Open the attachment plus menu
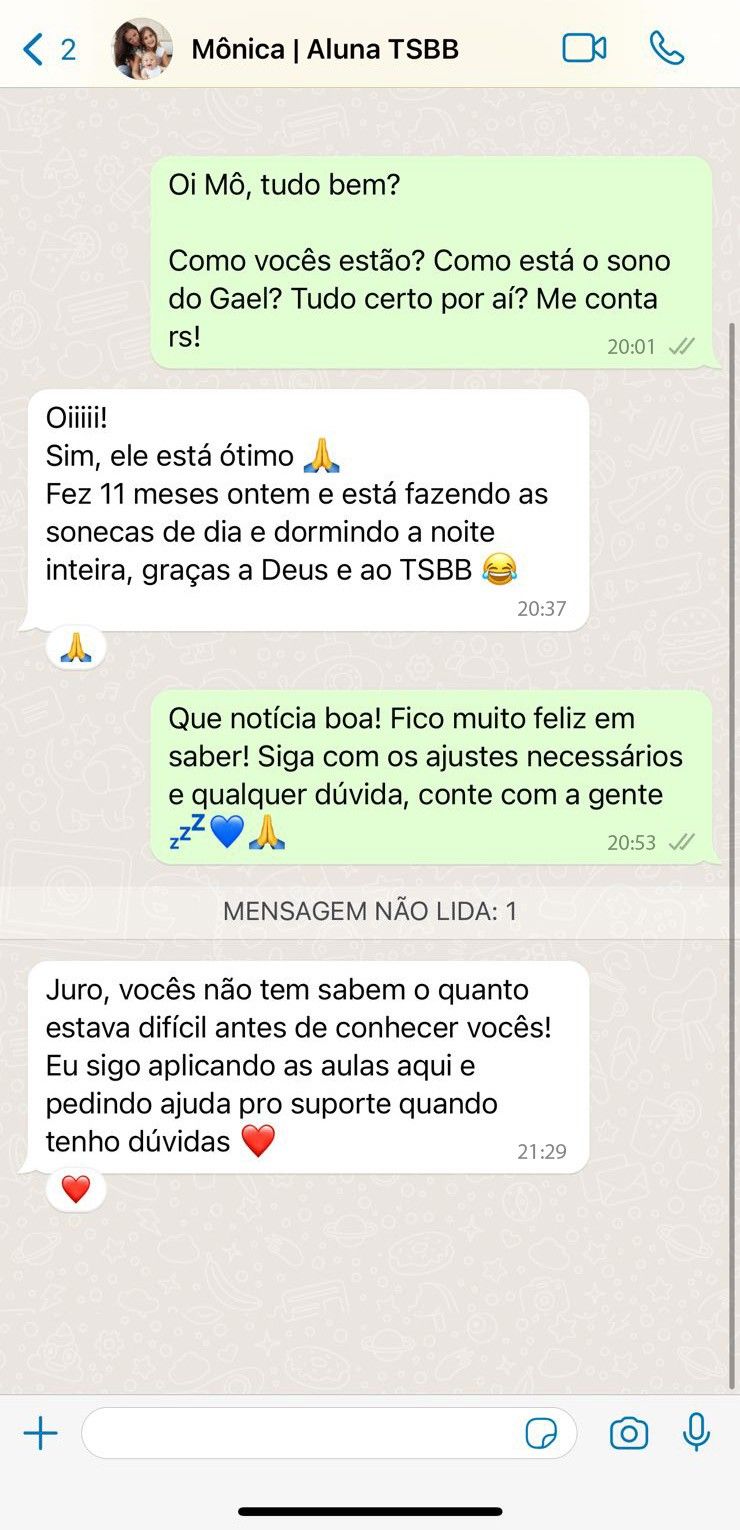The width and height of the screenshot is (740, 1530). [x=41, y=1434]
